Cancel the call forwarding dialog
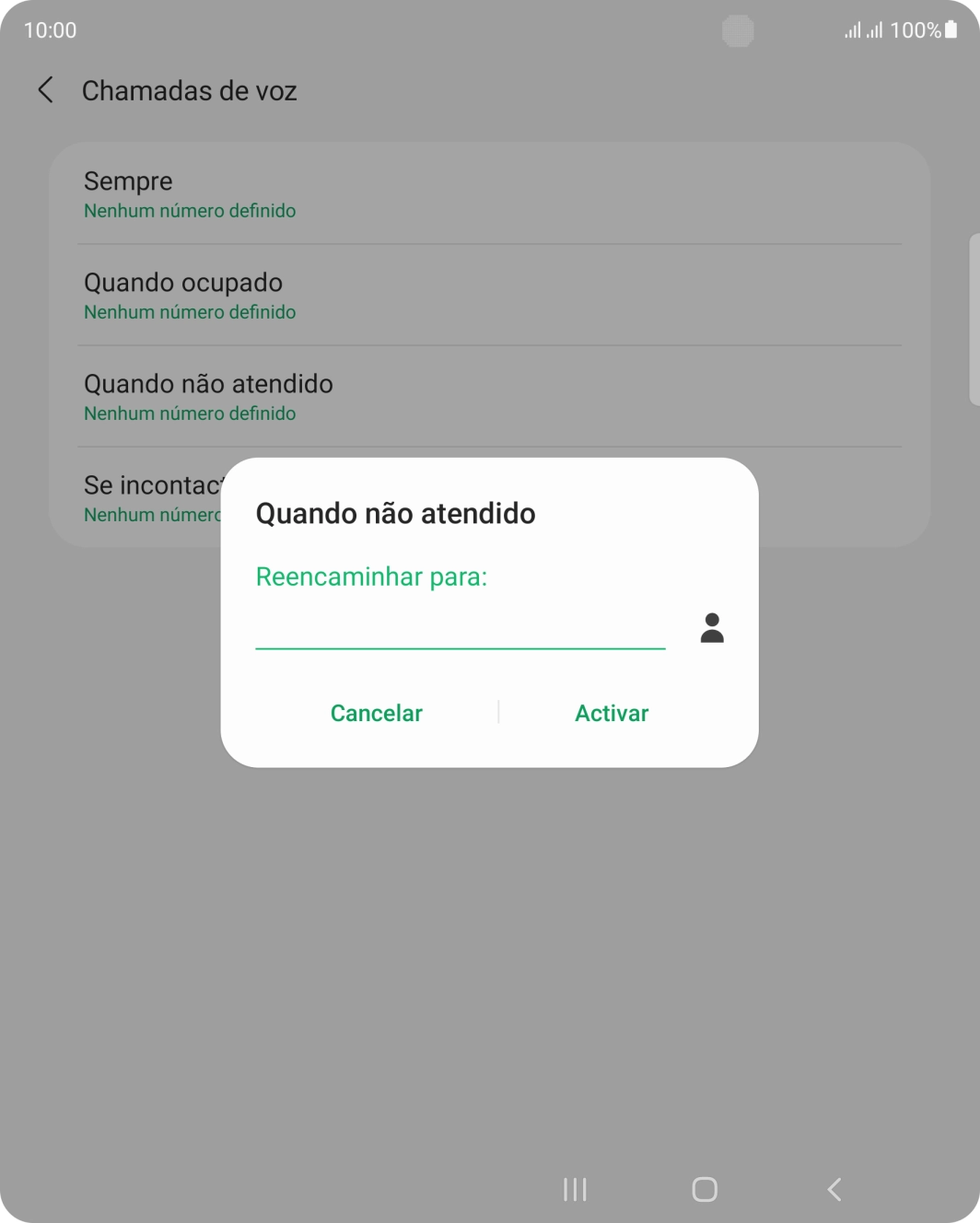Viewport: 980px width, 1223px height. pyautogui.click(x=376, y=713)
